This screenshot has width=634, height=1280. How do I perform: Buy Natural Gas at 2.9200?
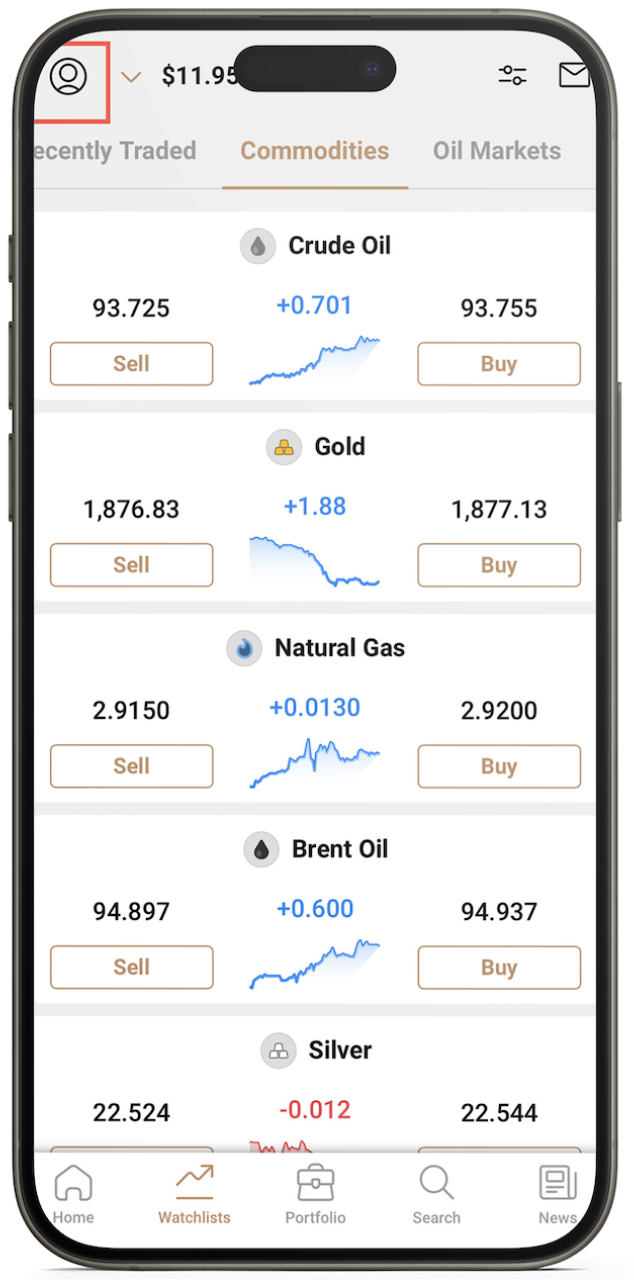point(498,766)
